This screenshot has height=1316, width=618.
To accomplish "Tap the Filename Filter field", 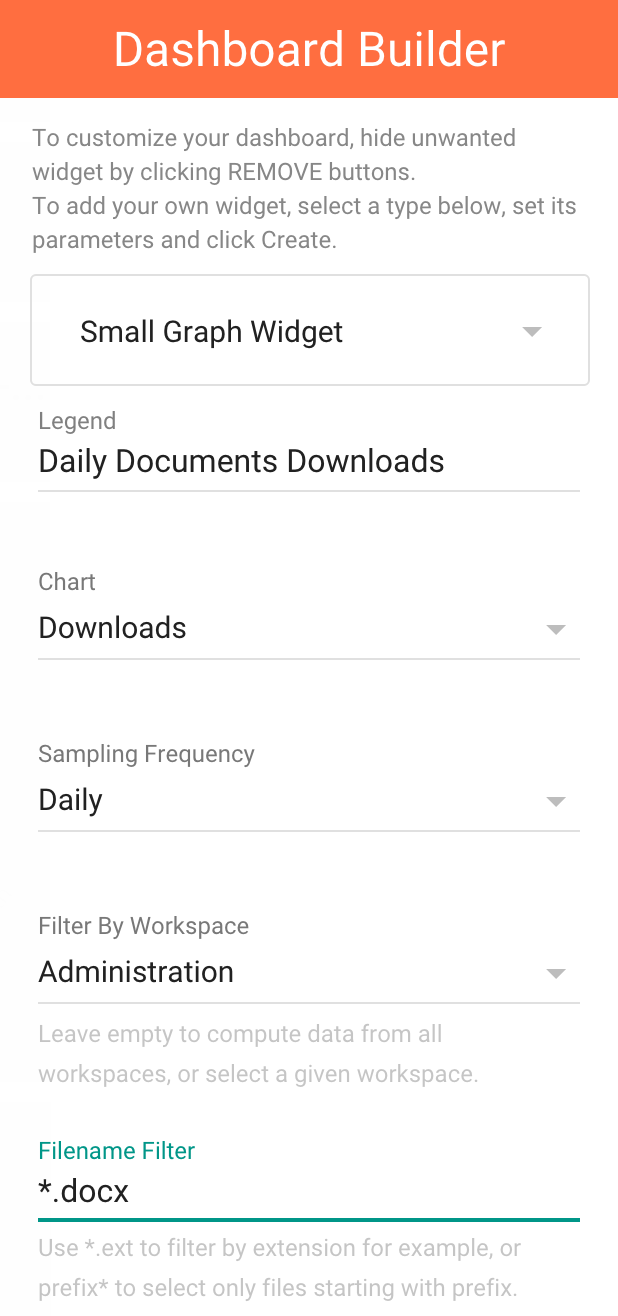I will [308, 1192].
